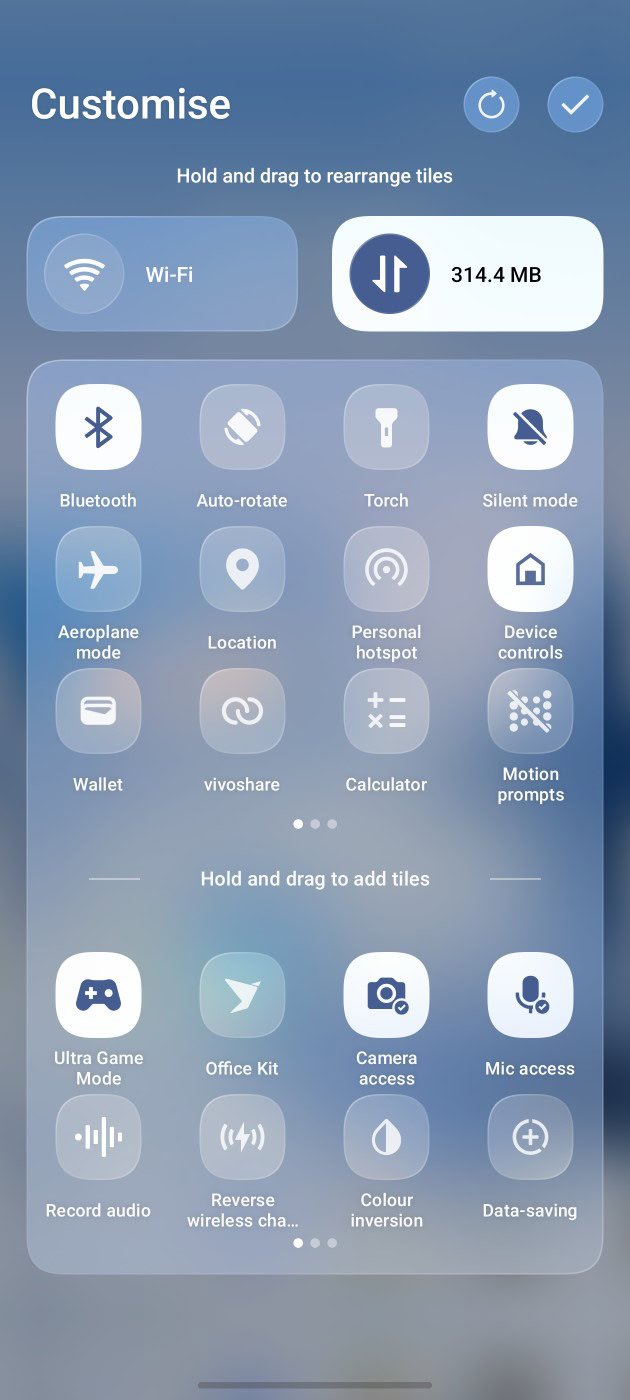Viewport: 630px width, 1400px height.
Task: Confirm customisation with the checkmark button
Action: [x=575, y=105]
